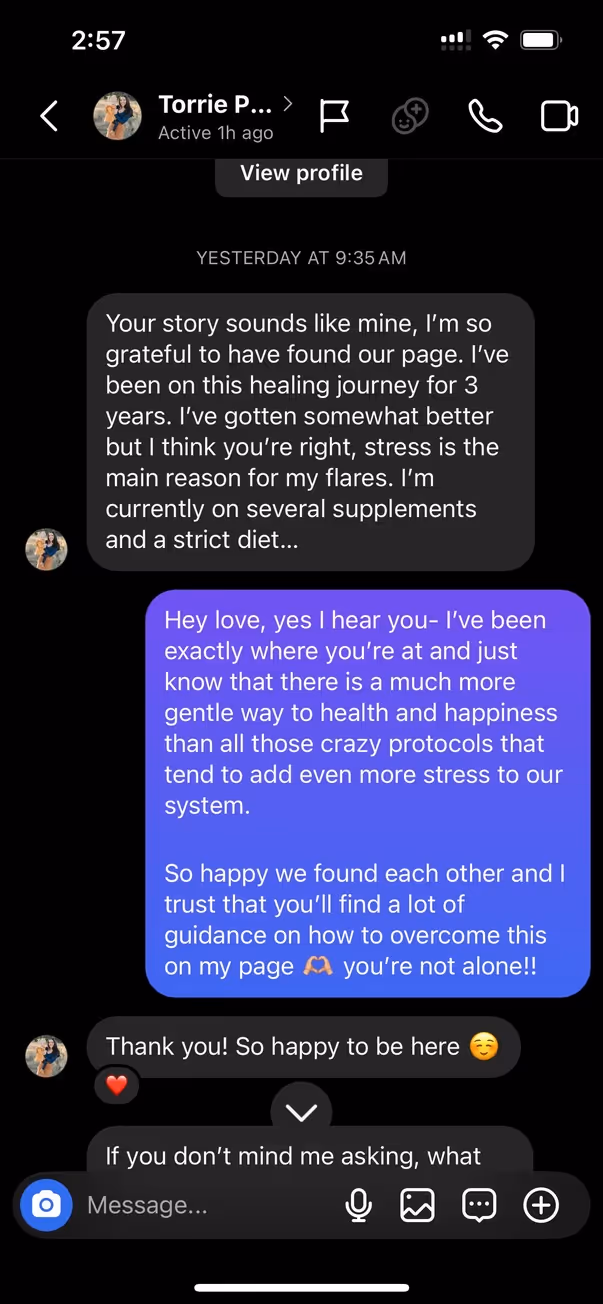Image resolution: width=603 pixels, height=1304 pixels.
Task: Open more options with plus icon
Action: pos(541,1205)
